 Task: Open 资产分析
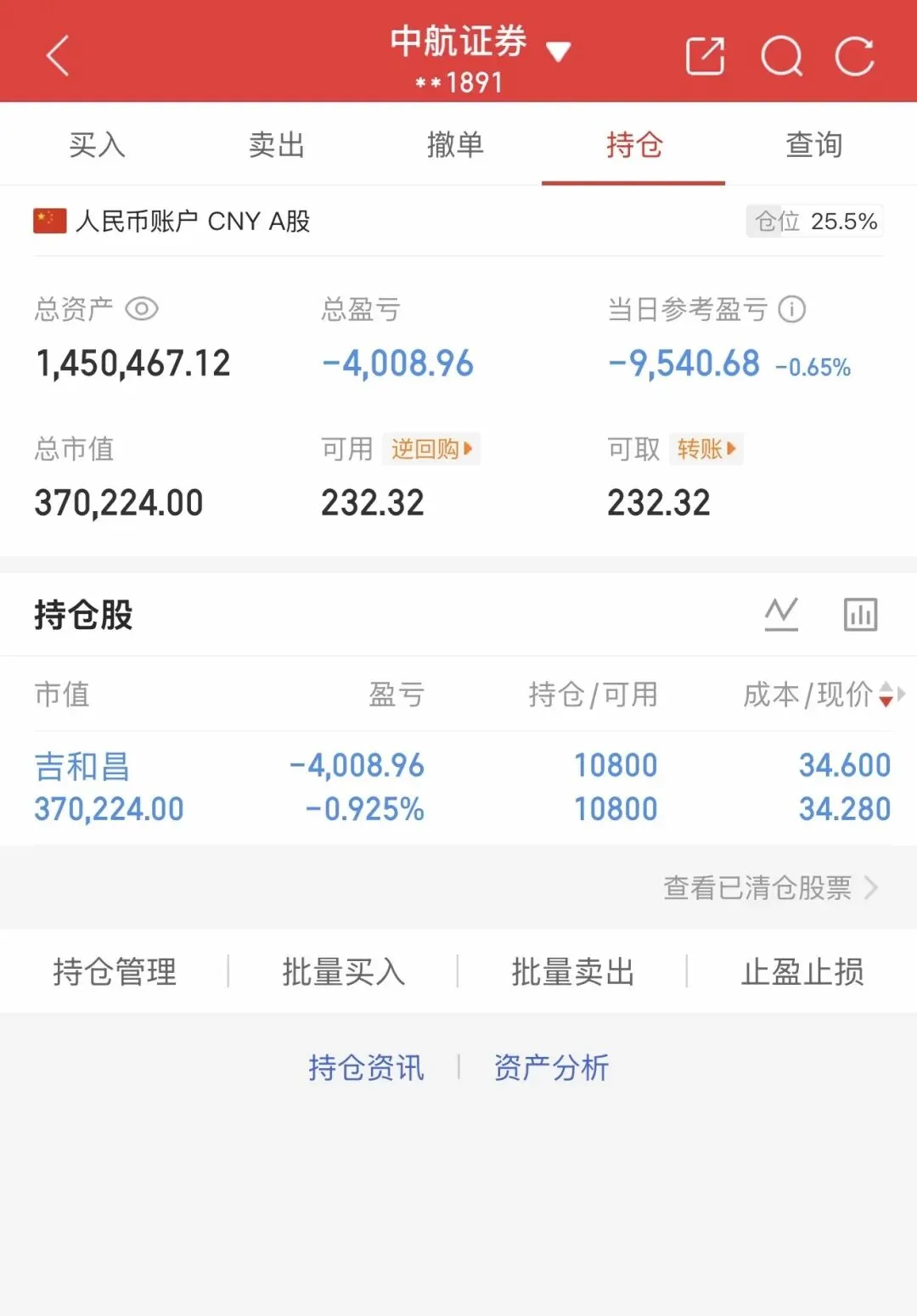[x=551, y=1068]
